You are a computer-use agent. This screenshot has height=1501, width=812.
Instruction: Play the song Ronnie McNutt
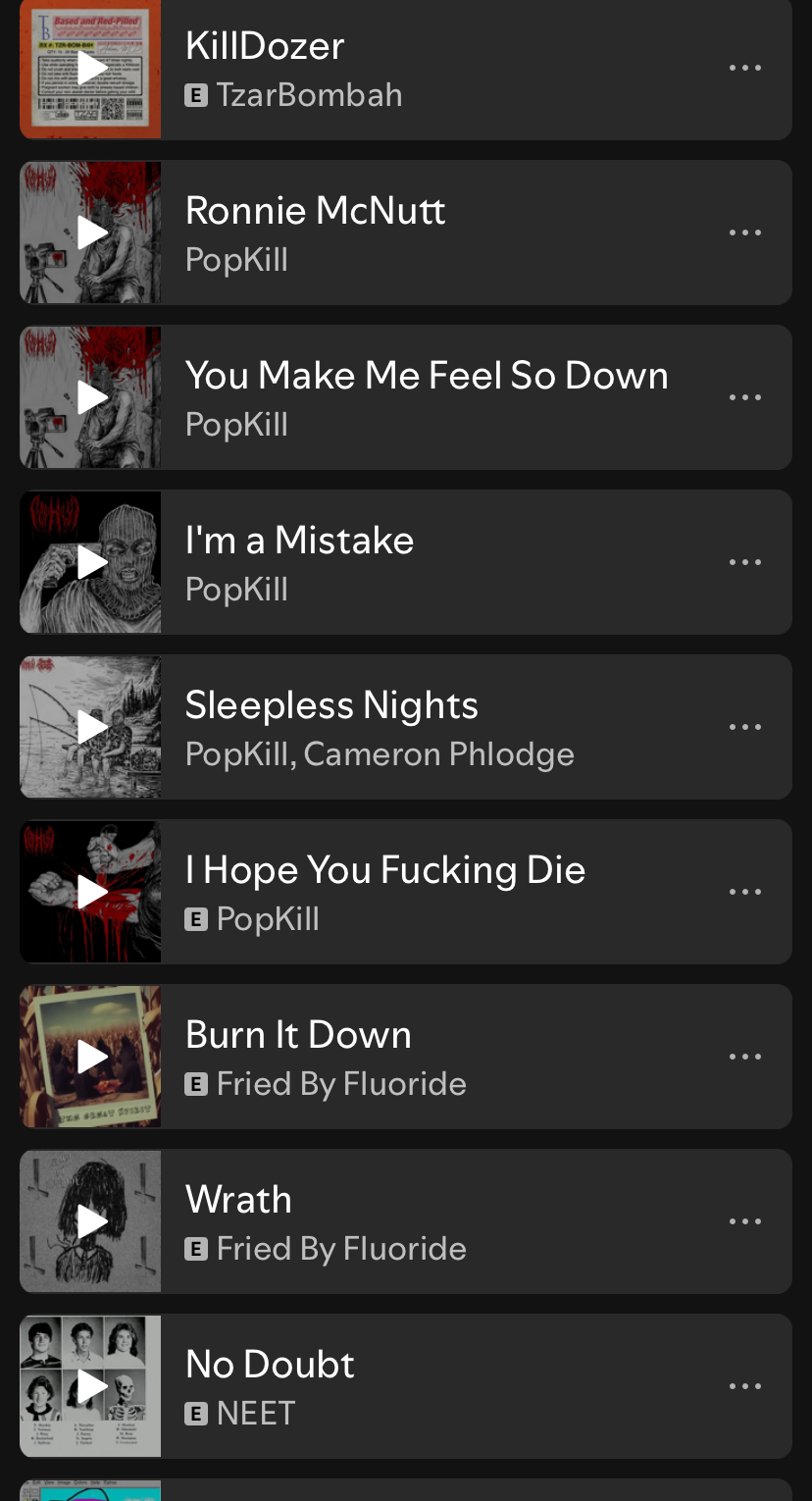coord(91,233)
